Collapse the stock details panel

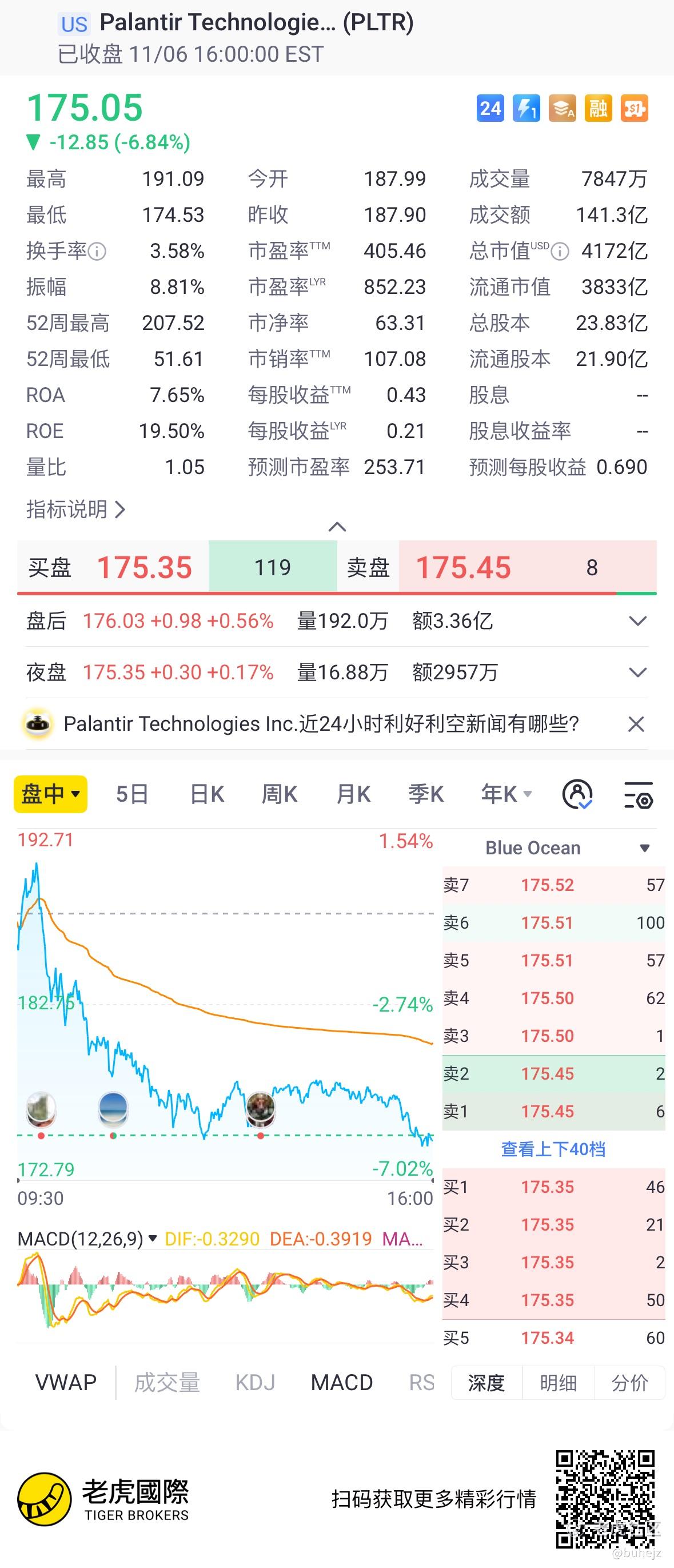click(x=337, y=527)
